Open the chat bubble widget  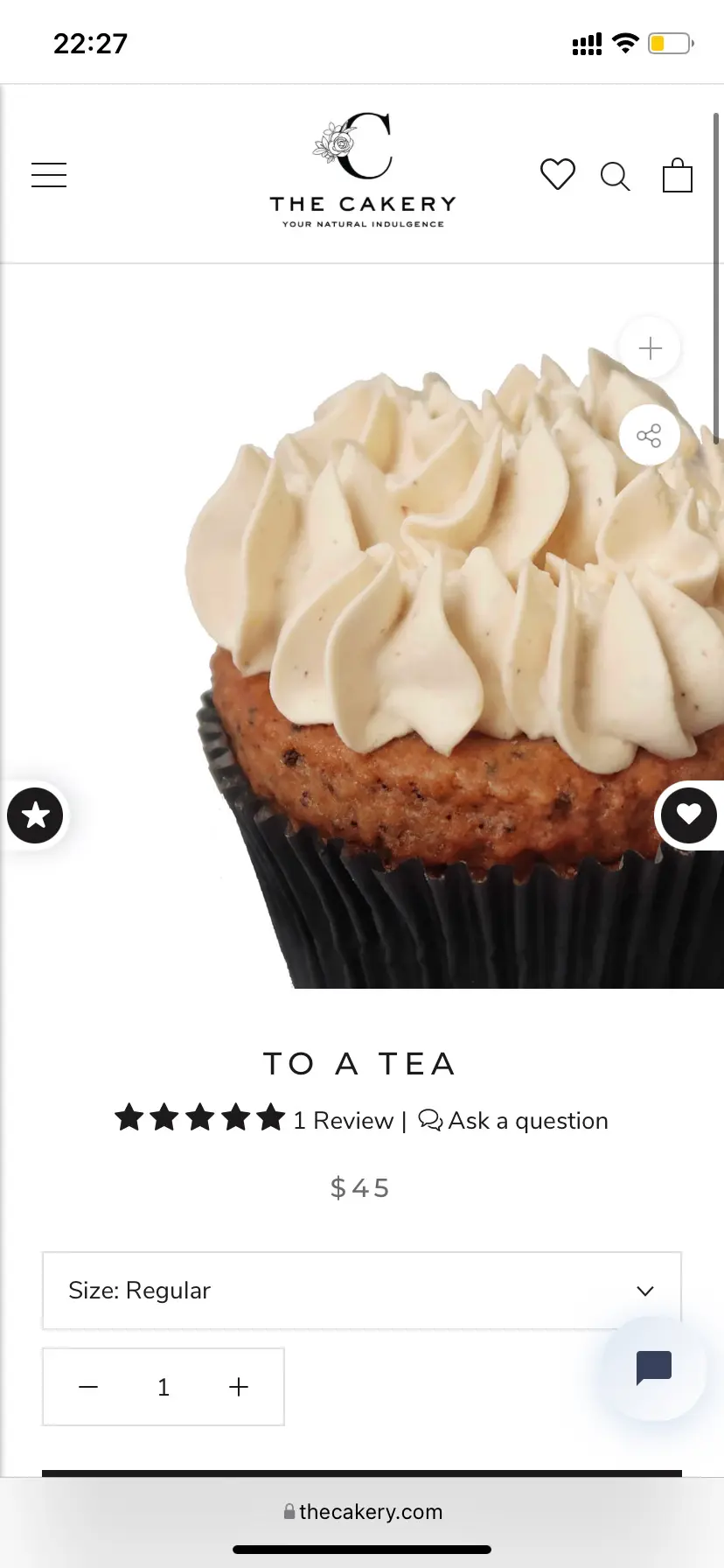[654, 1368]
